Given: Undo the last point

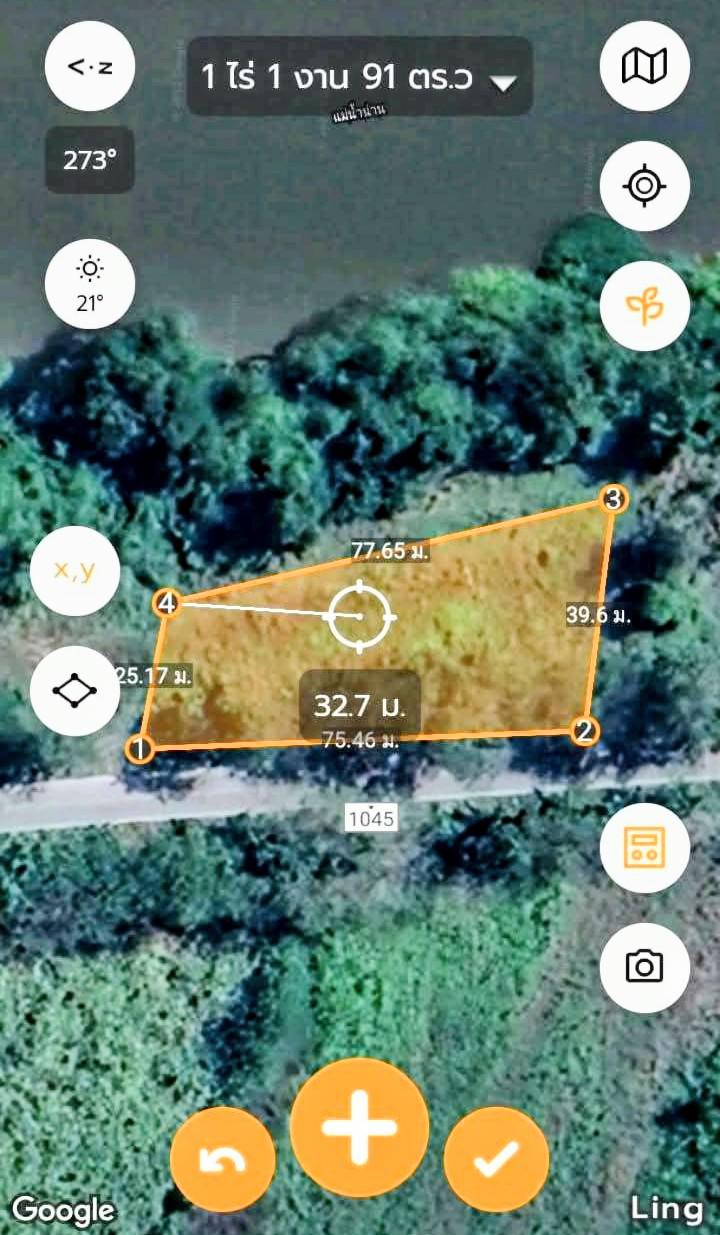Looking at the screenshot, I should (x=222, y=1160).
